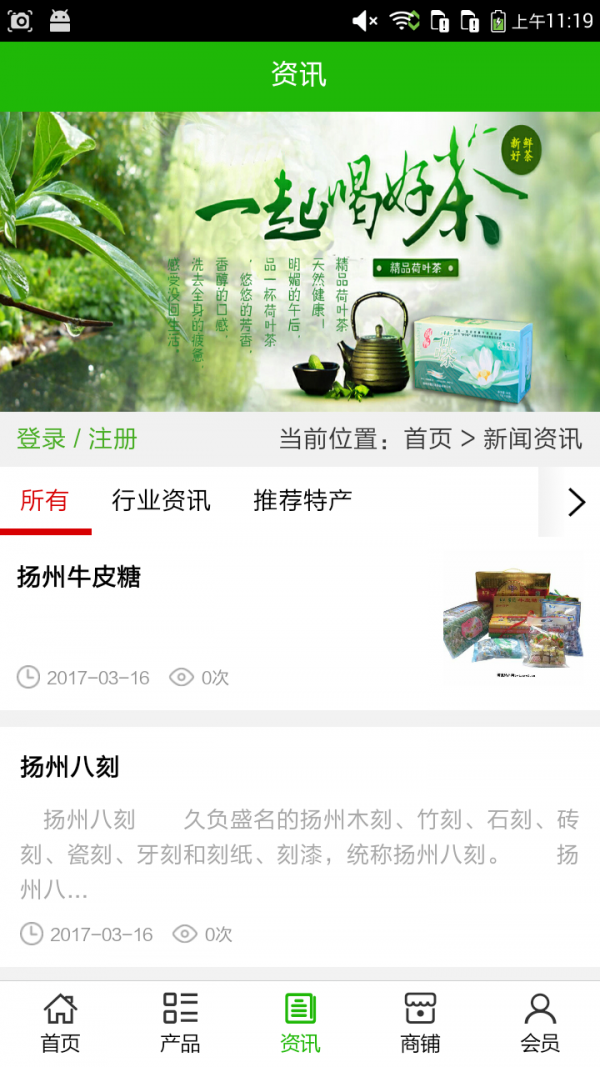This screenshot has height=1067, width=600.
Task: Switch to the 推荐特产 tab
Action: (302, 500)
